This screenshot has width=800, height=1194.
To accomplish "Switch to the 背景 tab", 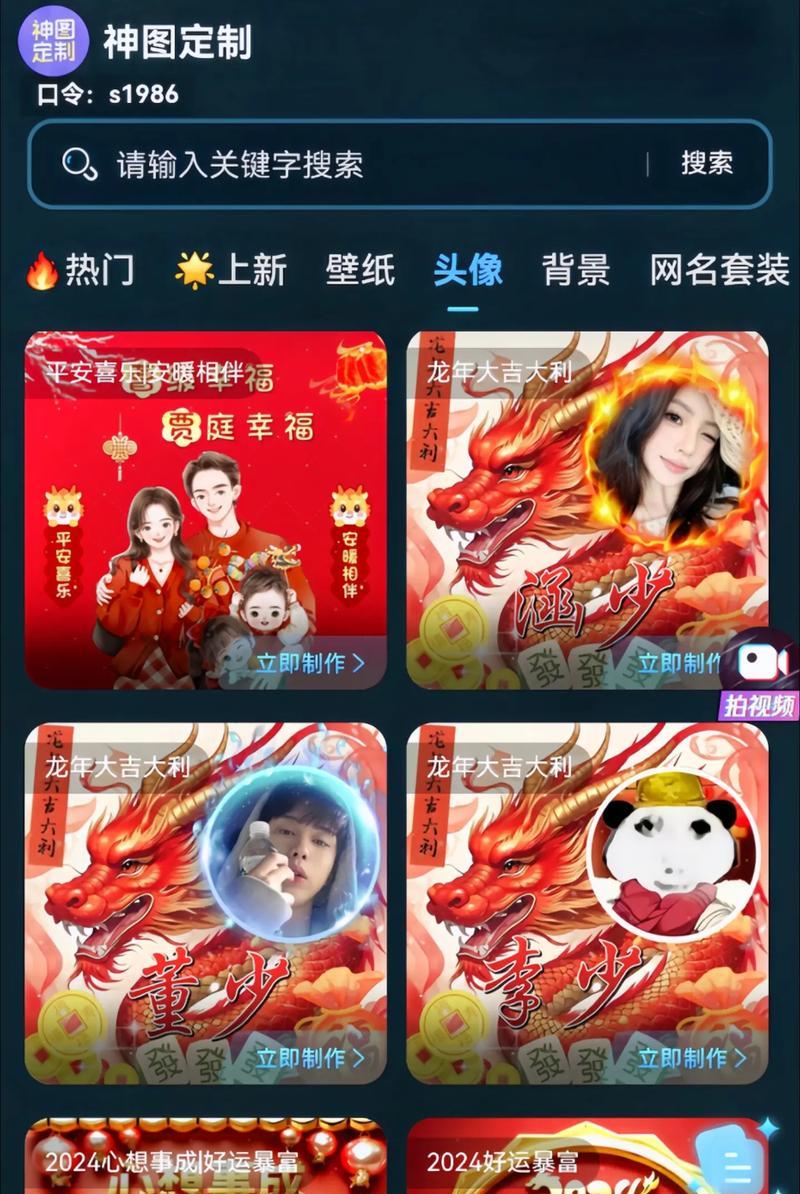I will [575, 270].
